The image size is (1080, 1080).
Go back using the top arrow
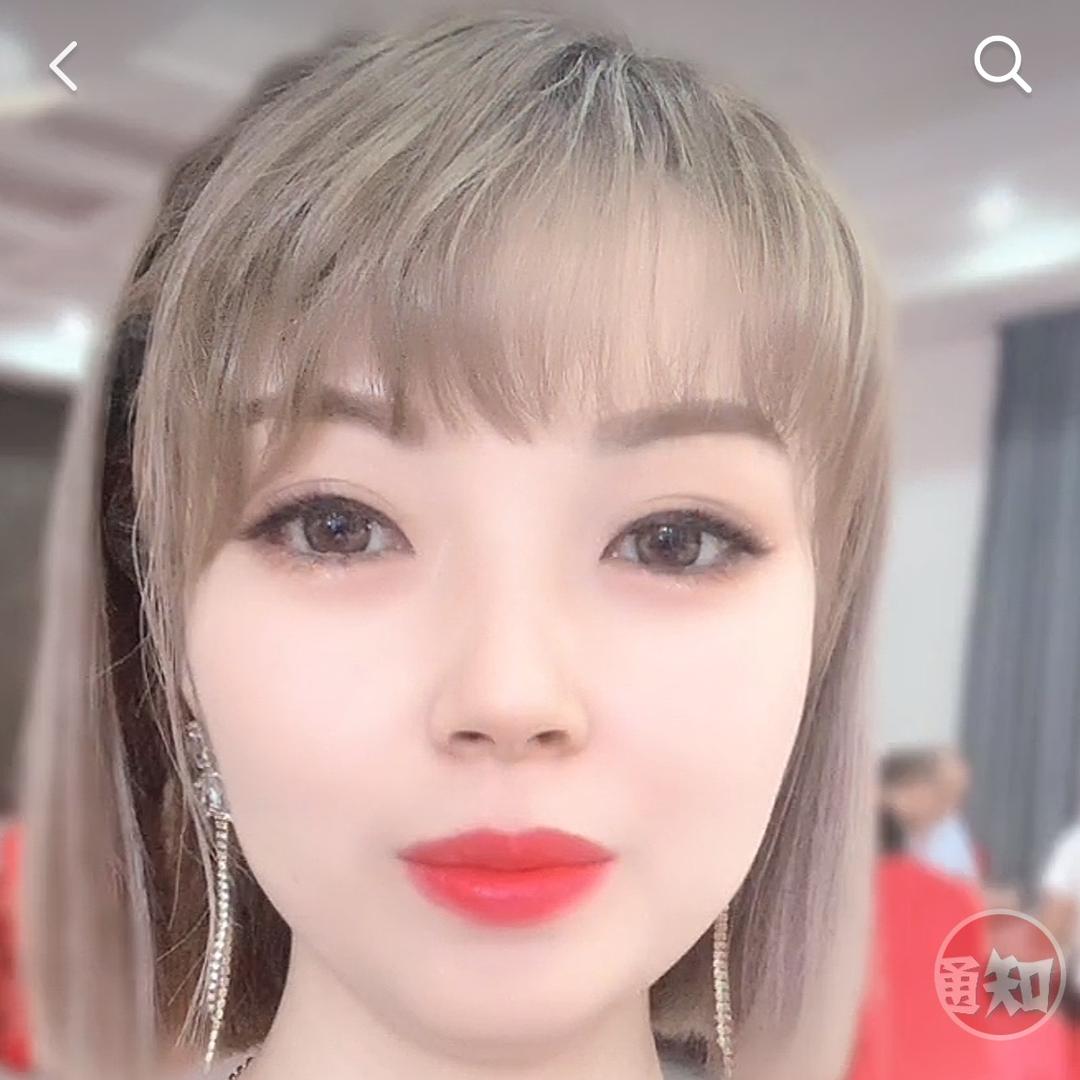click(x=64, y=67)
